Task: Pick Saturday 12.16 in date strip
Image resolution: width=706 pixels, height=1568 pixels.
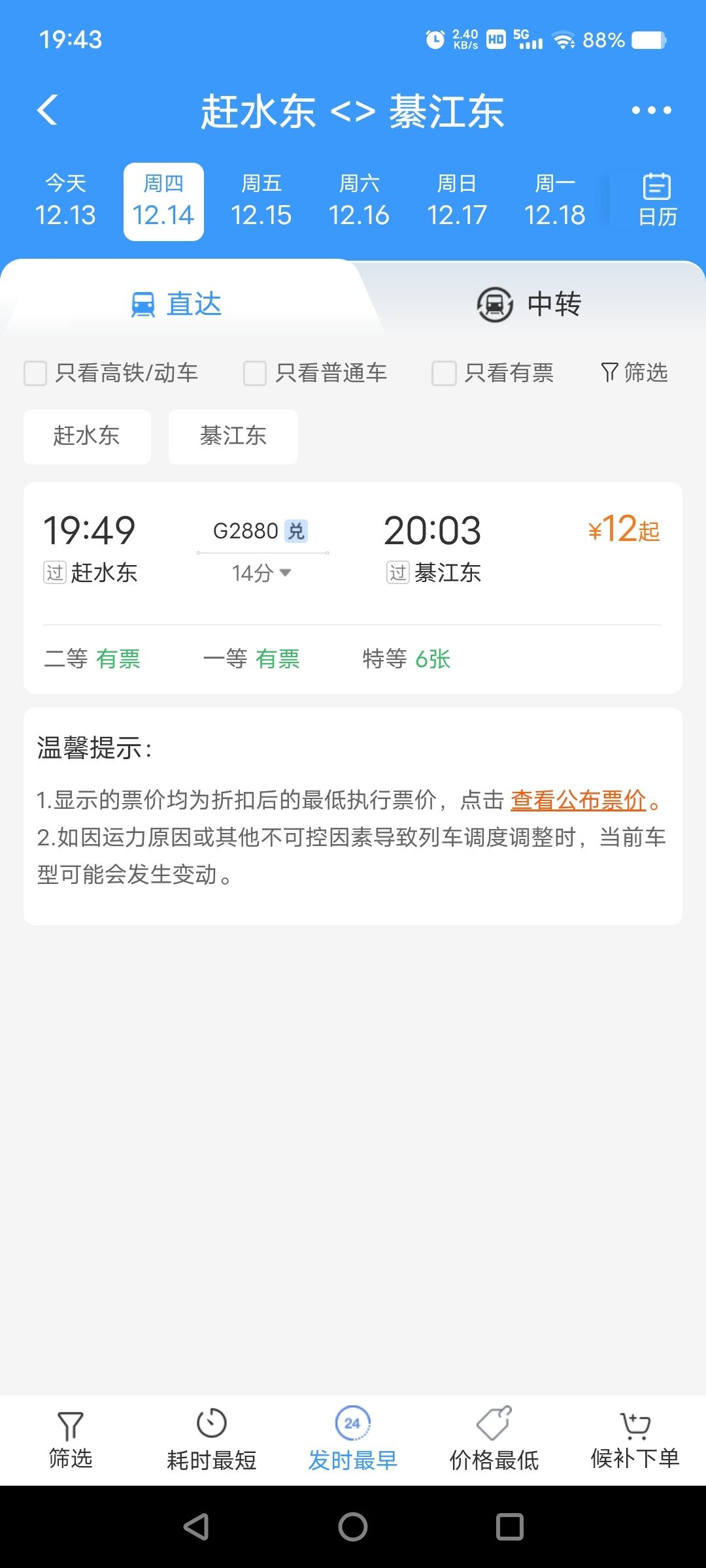Action: tap(359, 202)
